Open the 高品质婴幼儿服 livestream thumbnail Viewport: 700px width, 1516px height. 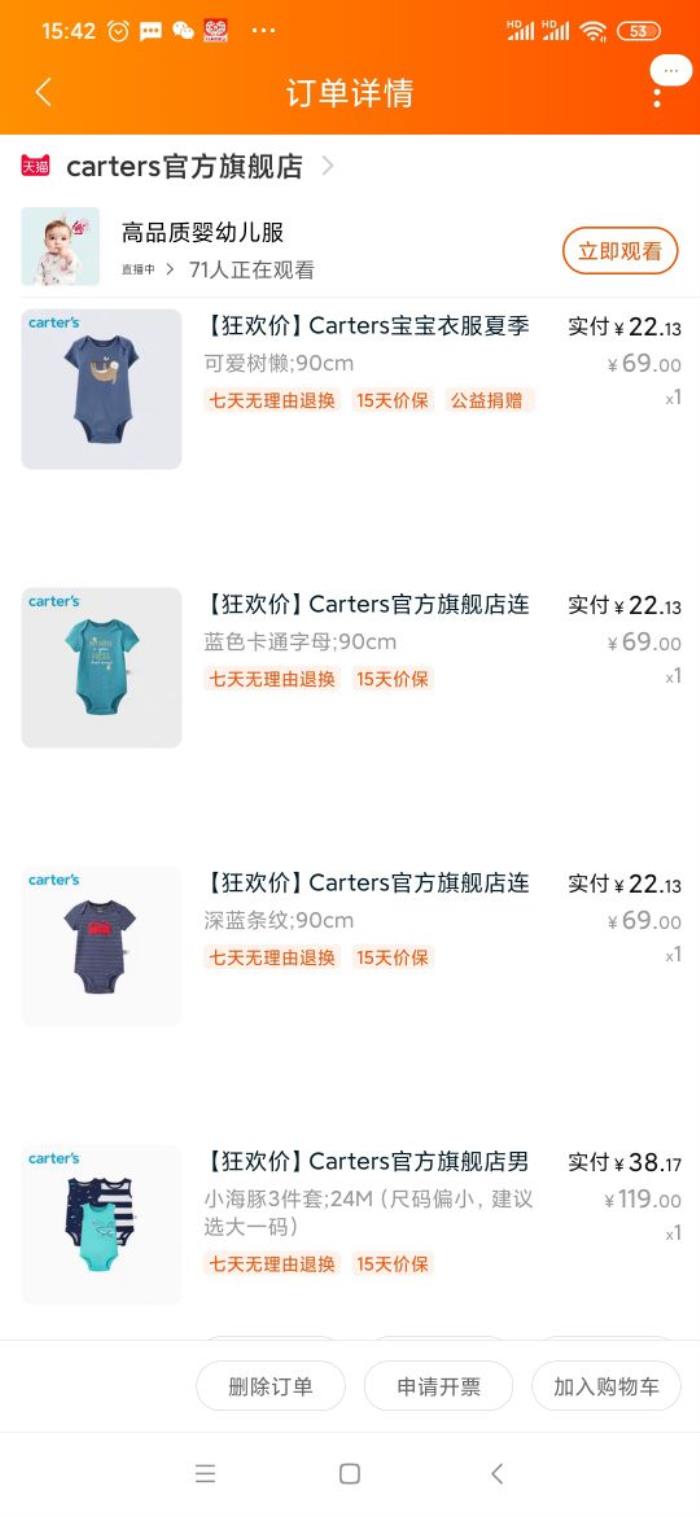click(x=61, y=246)
